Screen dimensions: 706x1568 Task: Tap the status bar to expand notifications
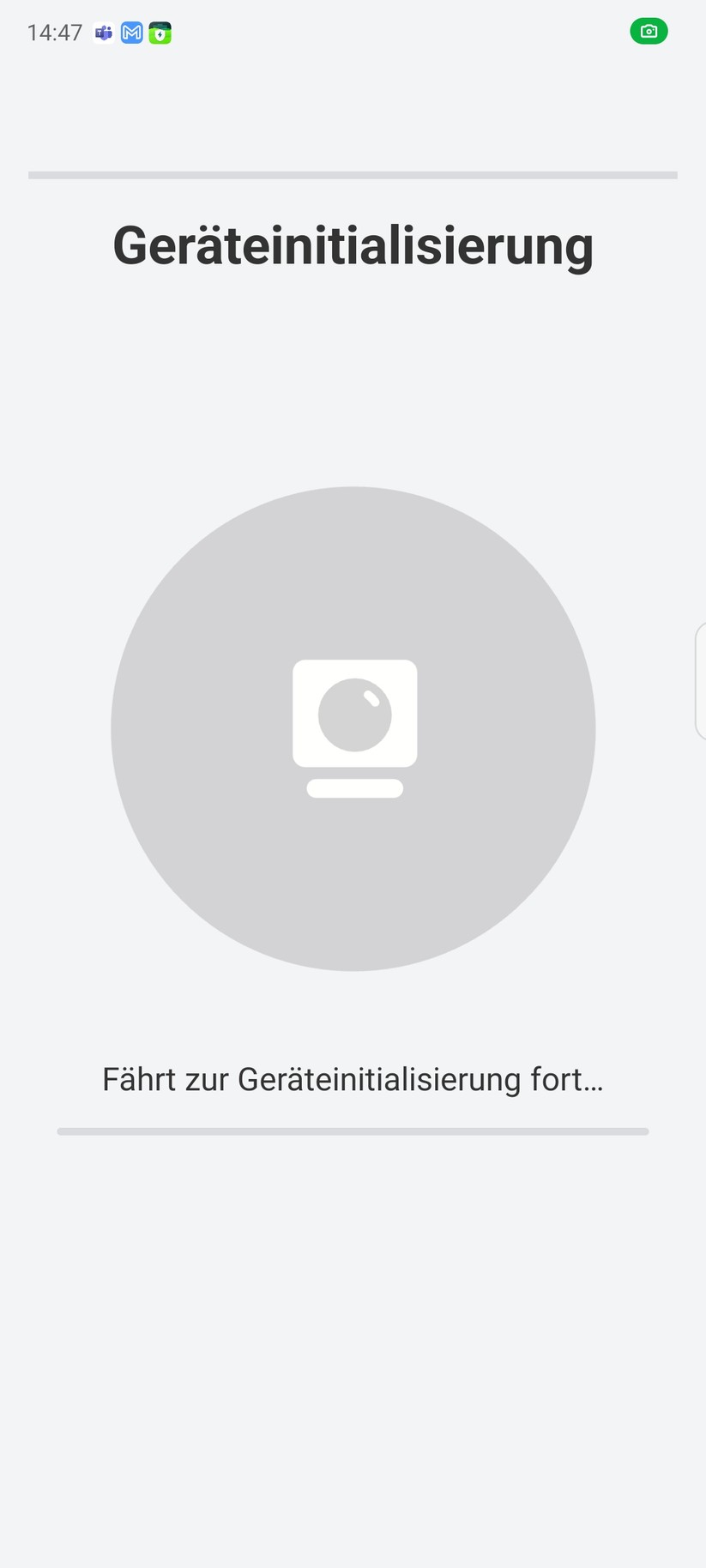(353, 32)
